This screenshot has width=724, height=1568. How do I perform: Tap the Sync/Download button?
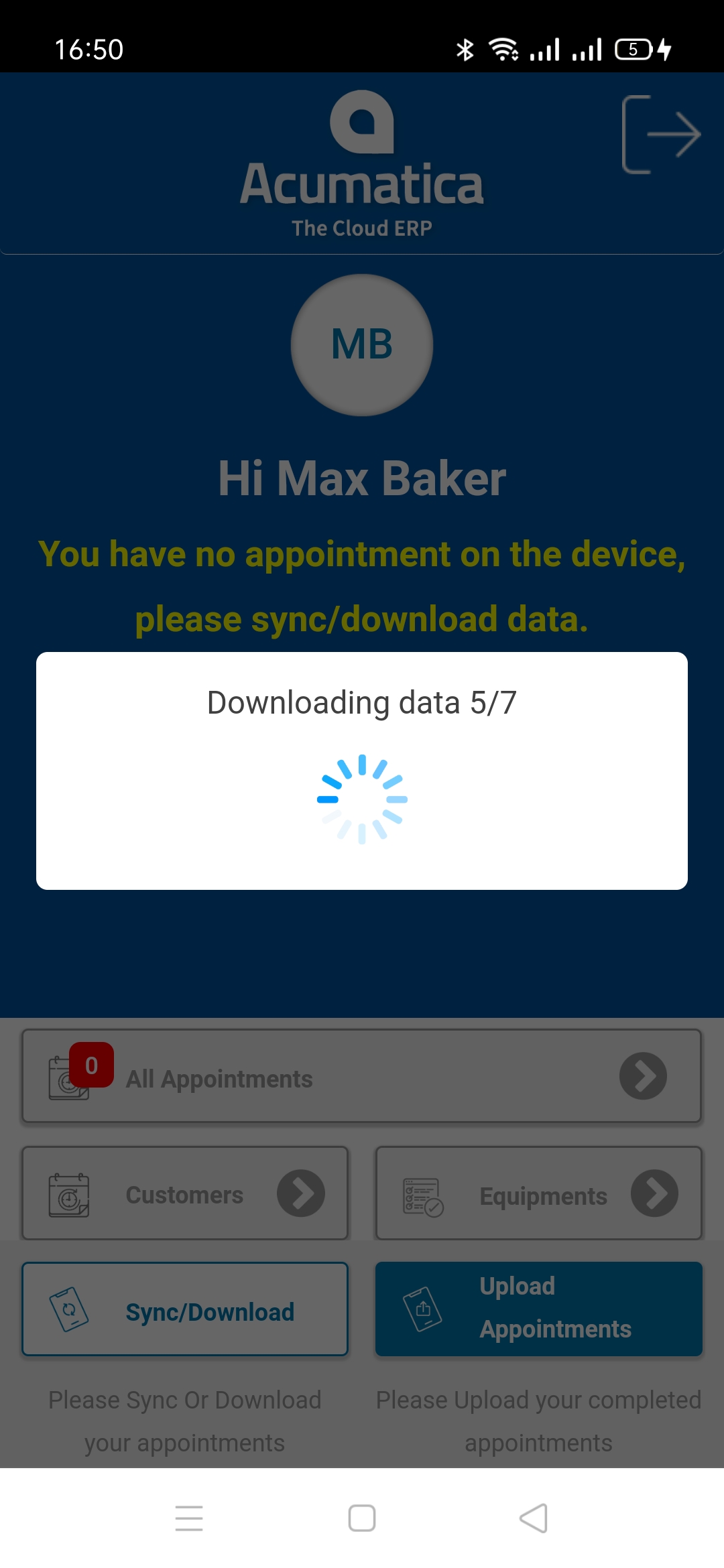[x=185, y=1309]
